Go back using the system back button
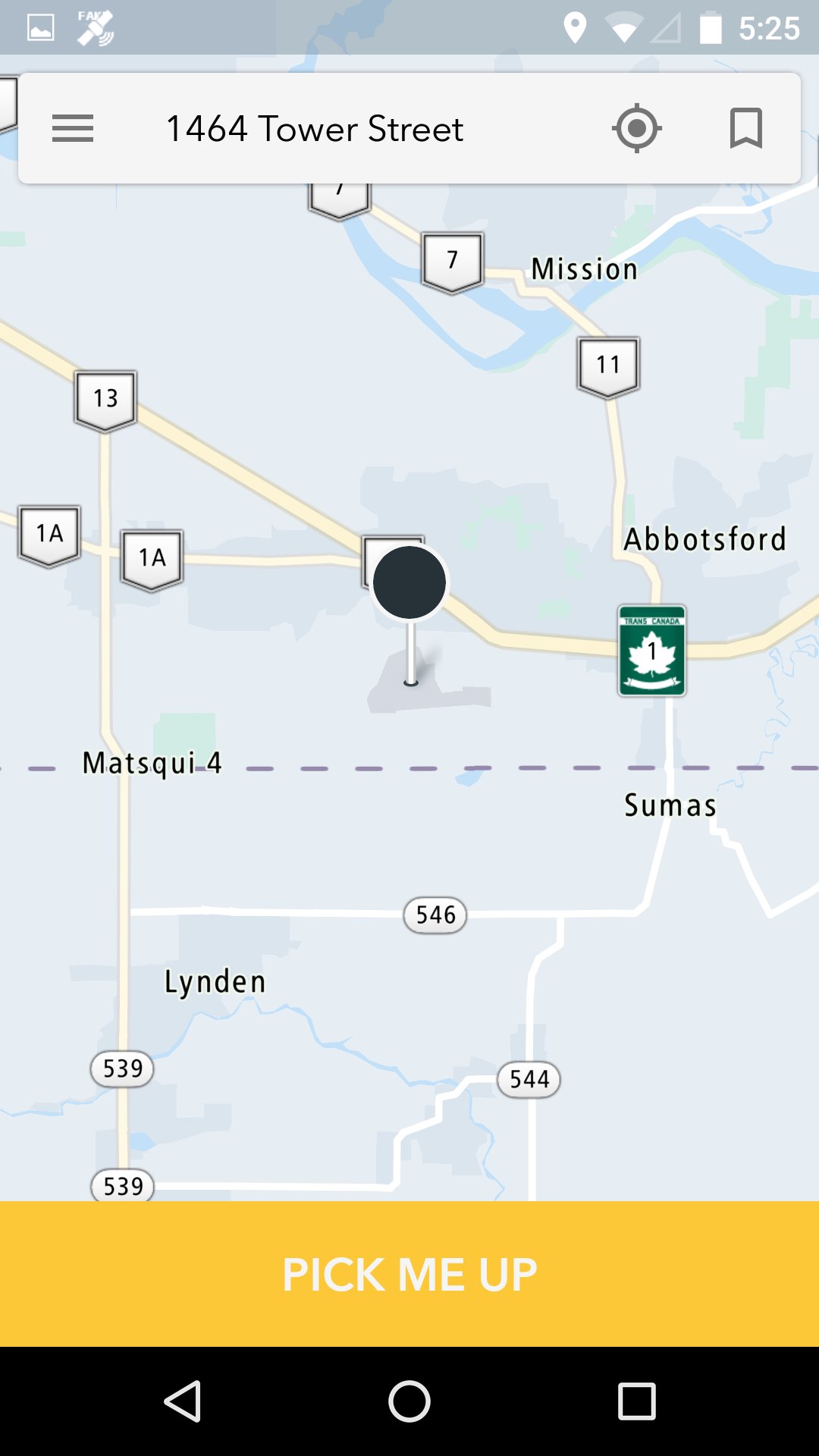 [183, 1401]
